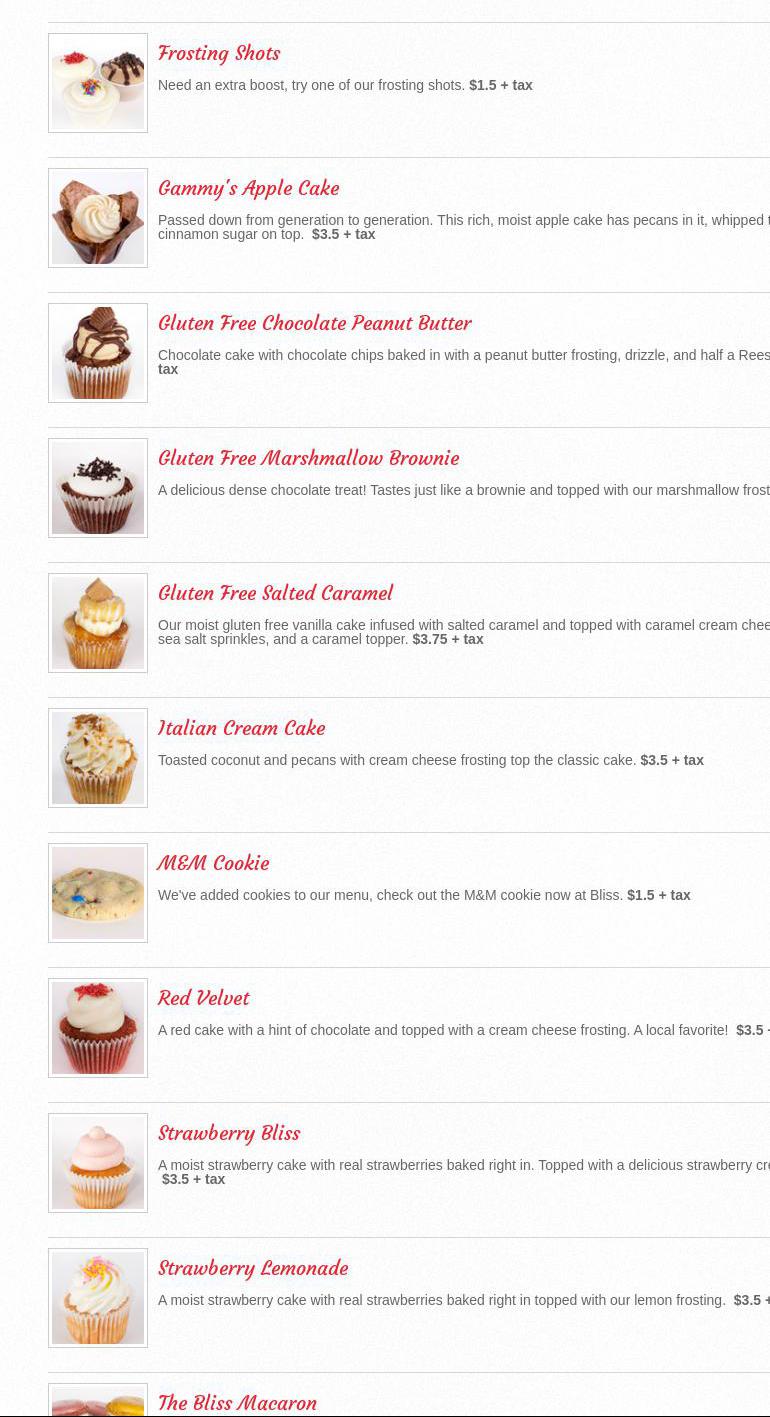Open The Bliss Macaron title link
Screen dimensions: 770x1417
point(237,1403)
